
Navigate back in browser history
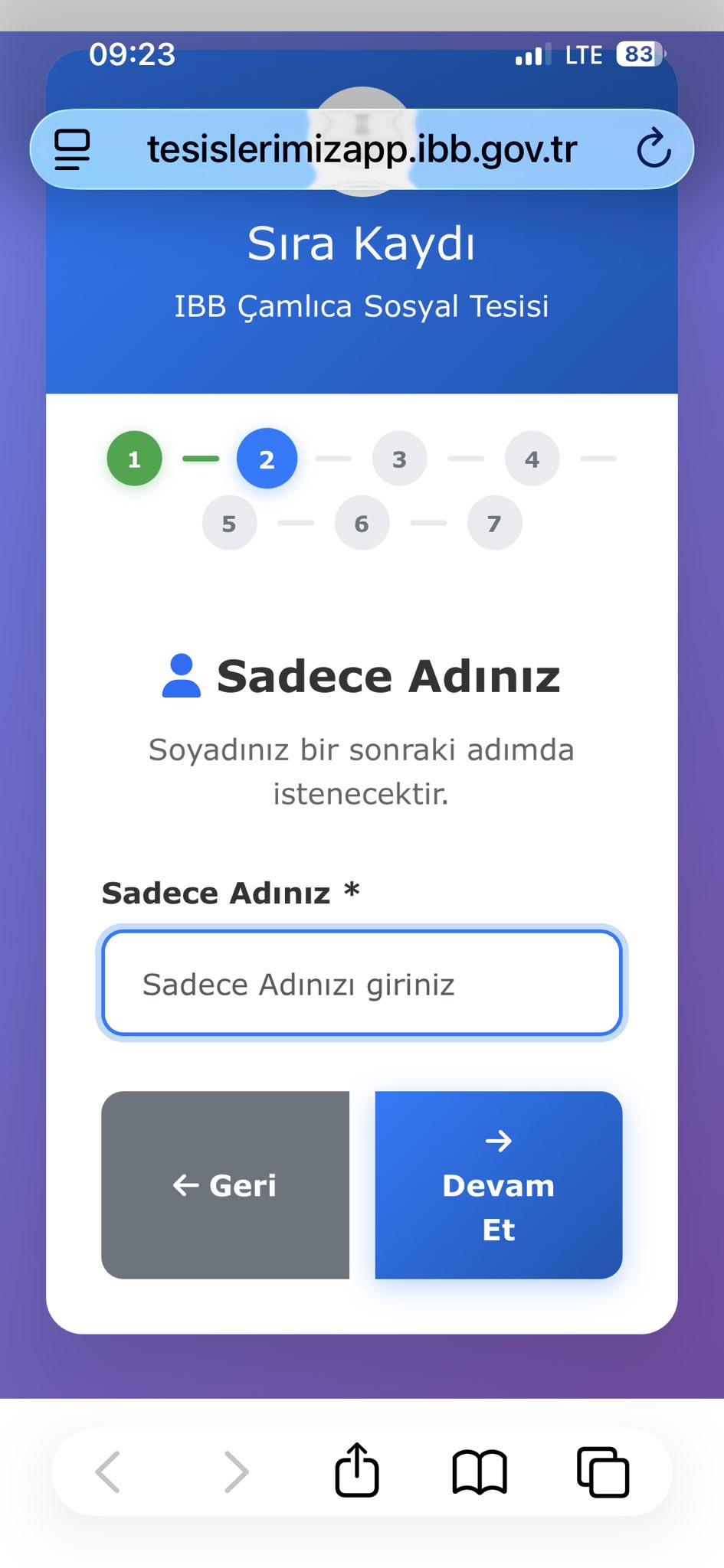click(x=108, y=1471)
